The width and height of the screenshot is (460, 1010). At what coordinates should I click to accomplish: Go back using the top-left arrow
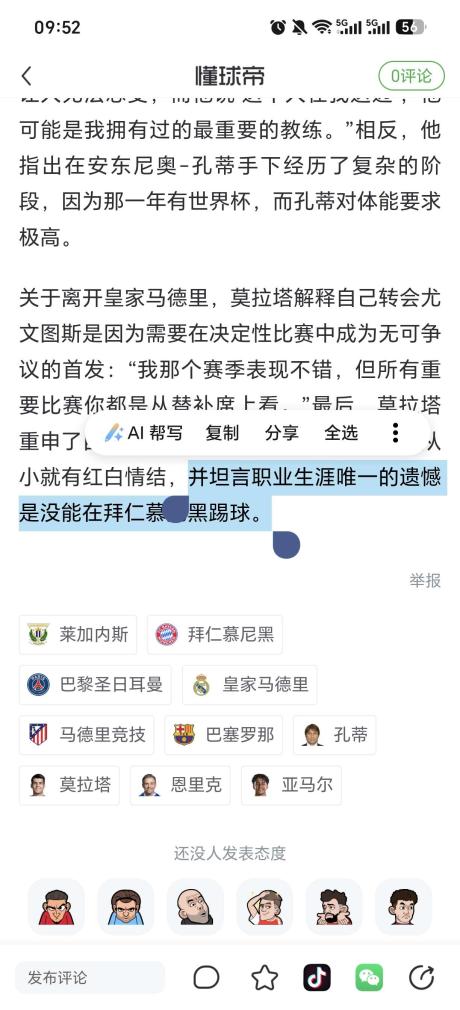[x=26, y=76]
